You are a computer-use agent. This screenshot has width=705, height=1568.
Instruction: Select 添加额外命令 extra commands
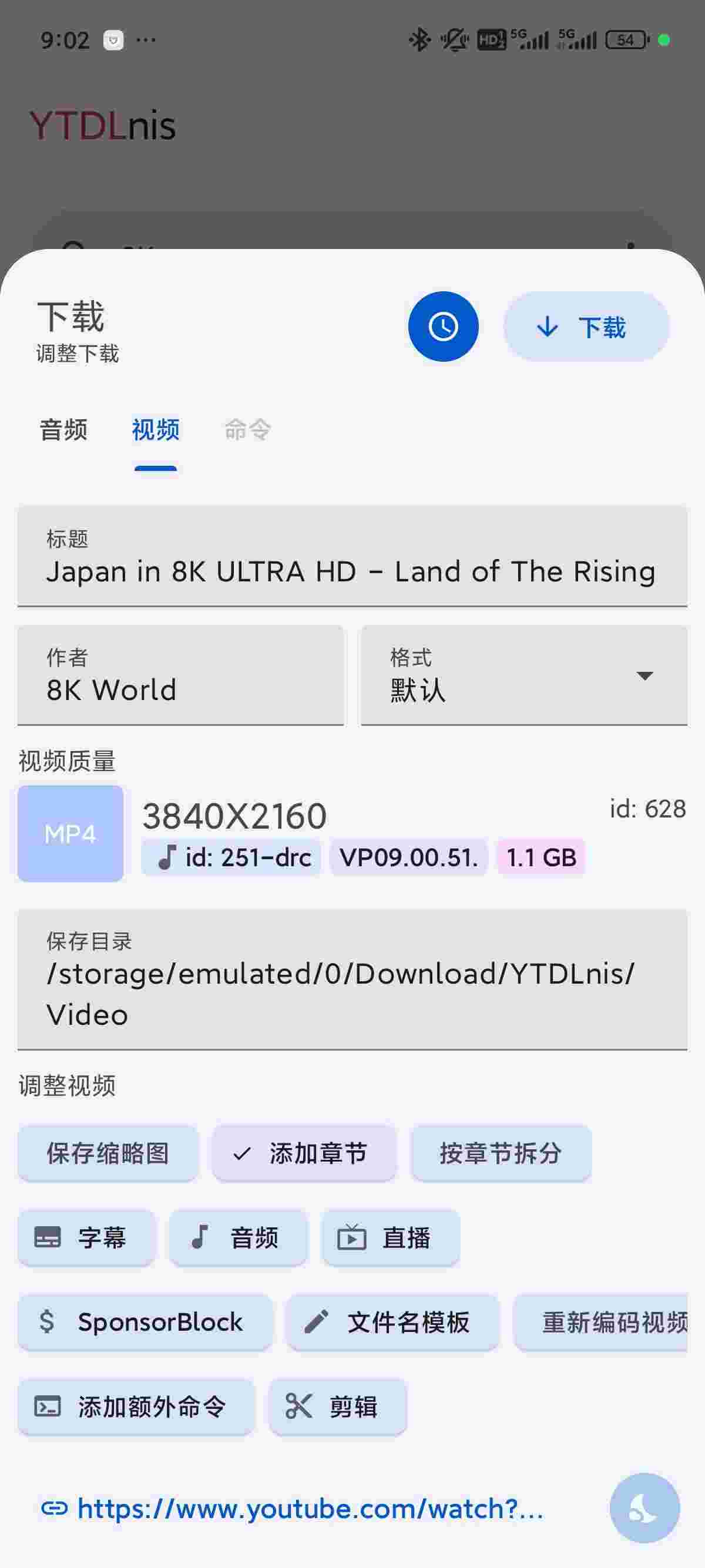pos(135,1407)
